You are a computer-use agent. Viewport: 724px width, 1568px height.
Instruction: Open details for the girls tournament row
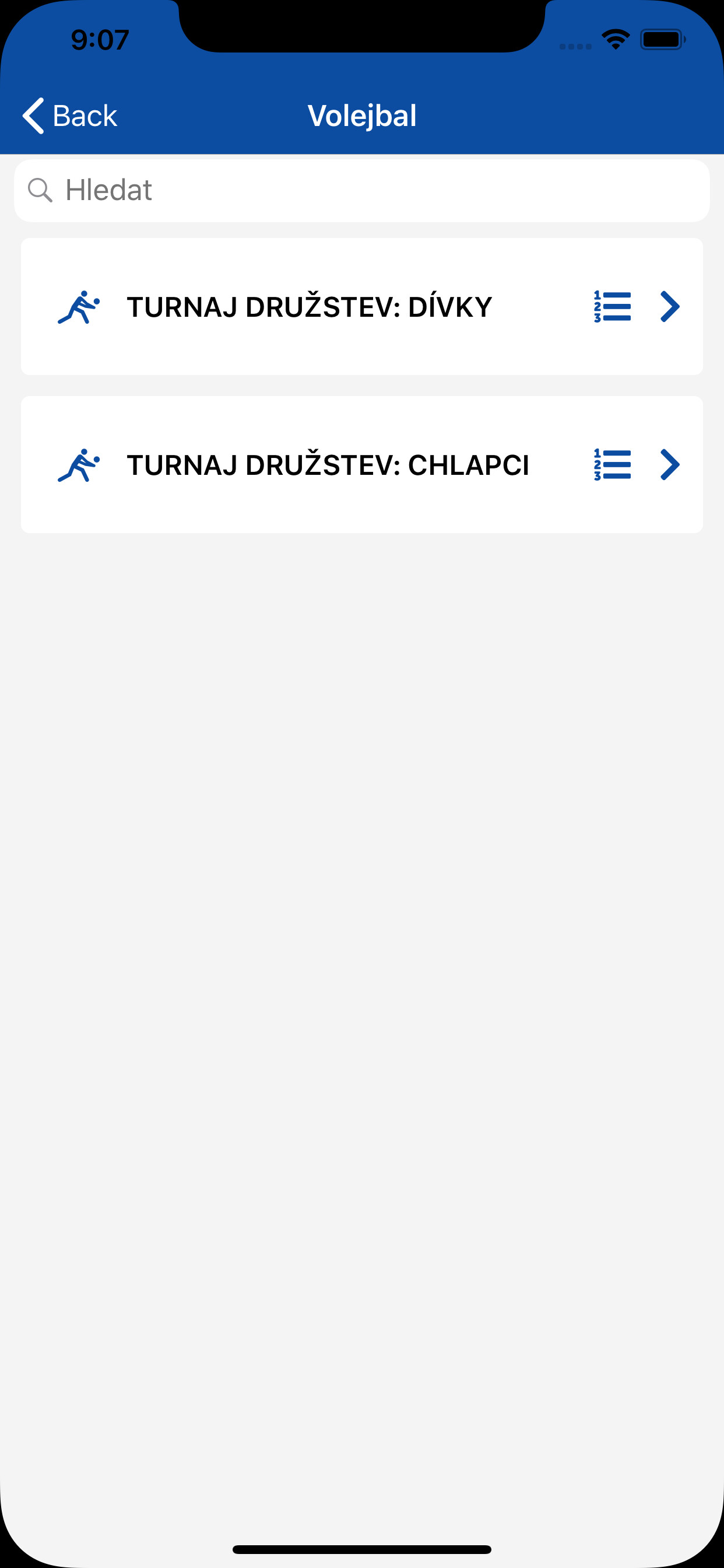click(x=310, y=307)
